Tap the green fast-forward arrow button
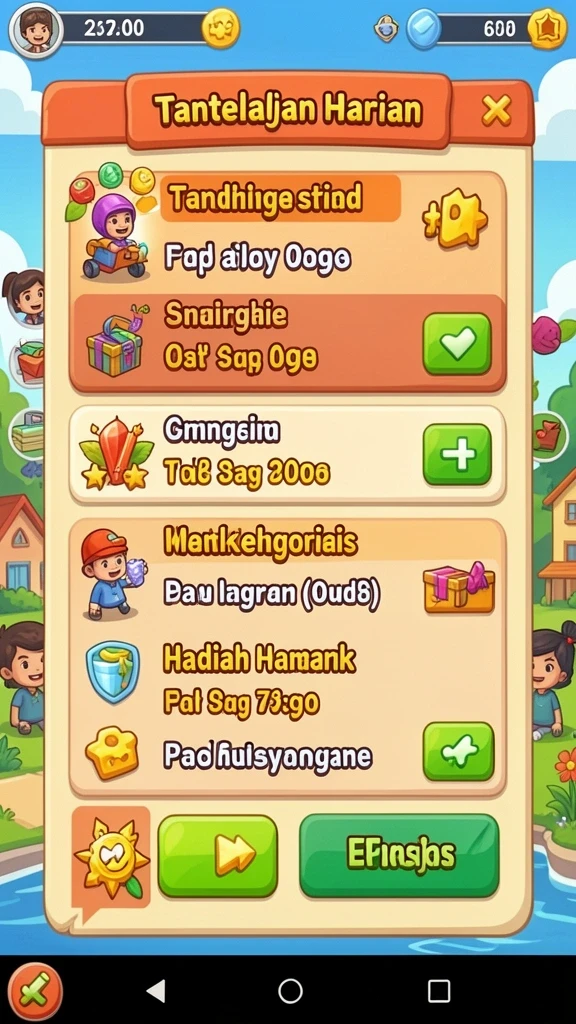The image size is (576, 1024). point(217,856)
